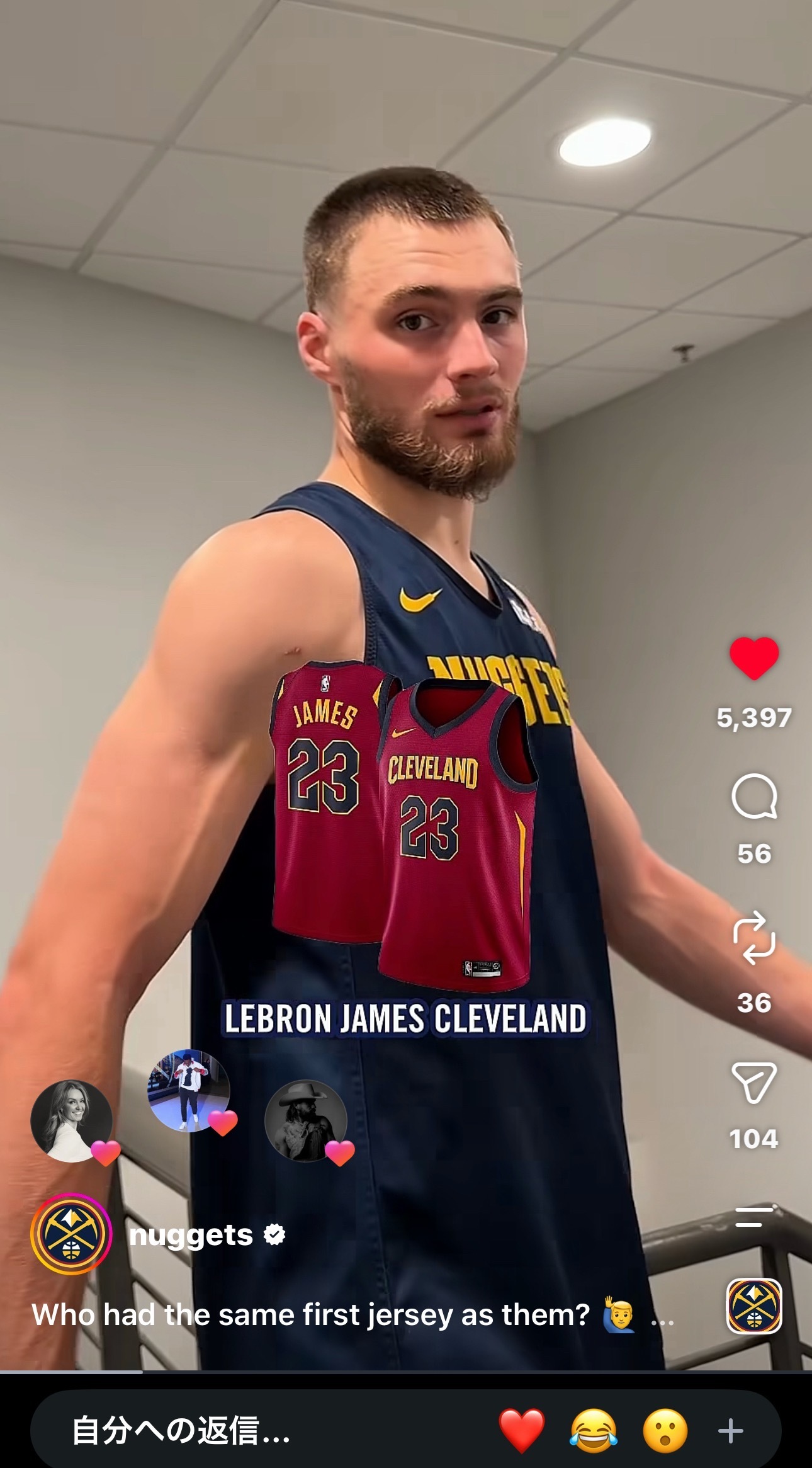812x1468 pixels.
Task: Unlike the reel via the red heart
Action: [x=754, y=658]
